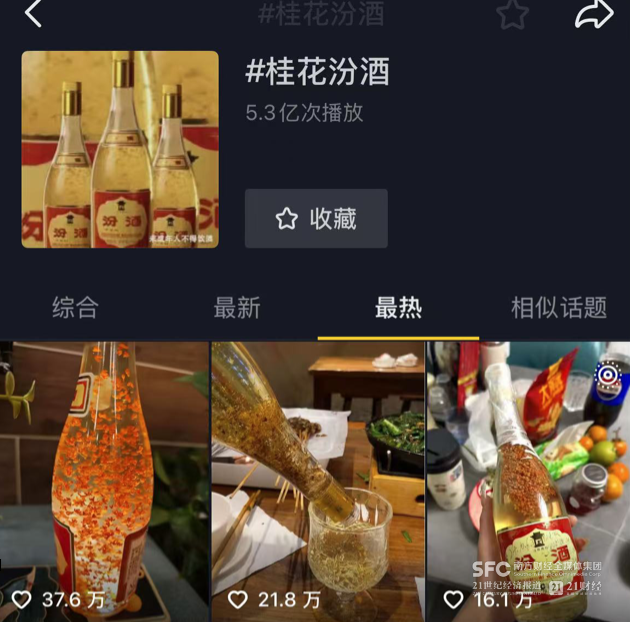Go back using the top-left arrow
Viewport: 630px width, 622px height.
point(33,14)
